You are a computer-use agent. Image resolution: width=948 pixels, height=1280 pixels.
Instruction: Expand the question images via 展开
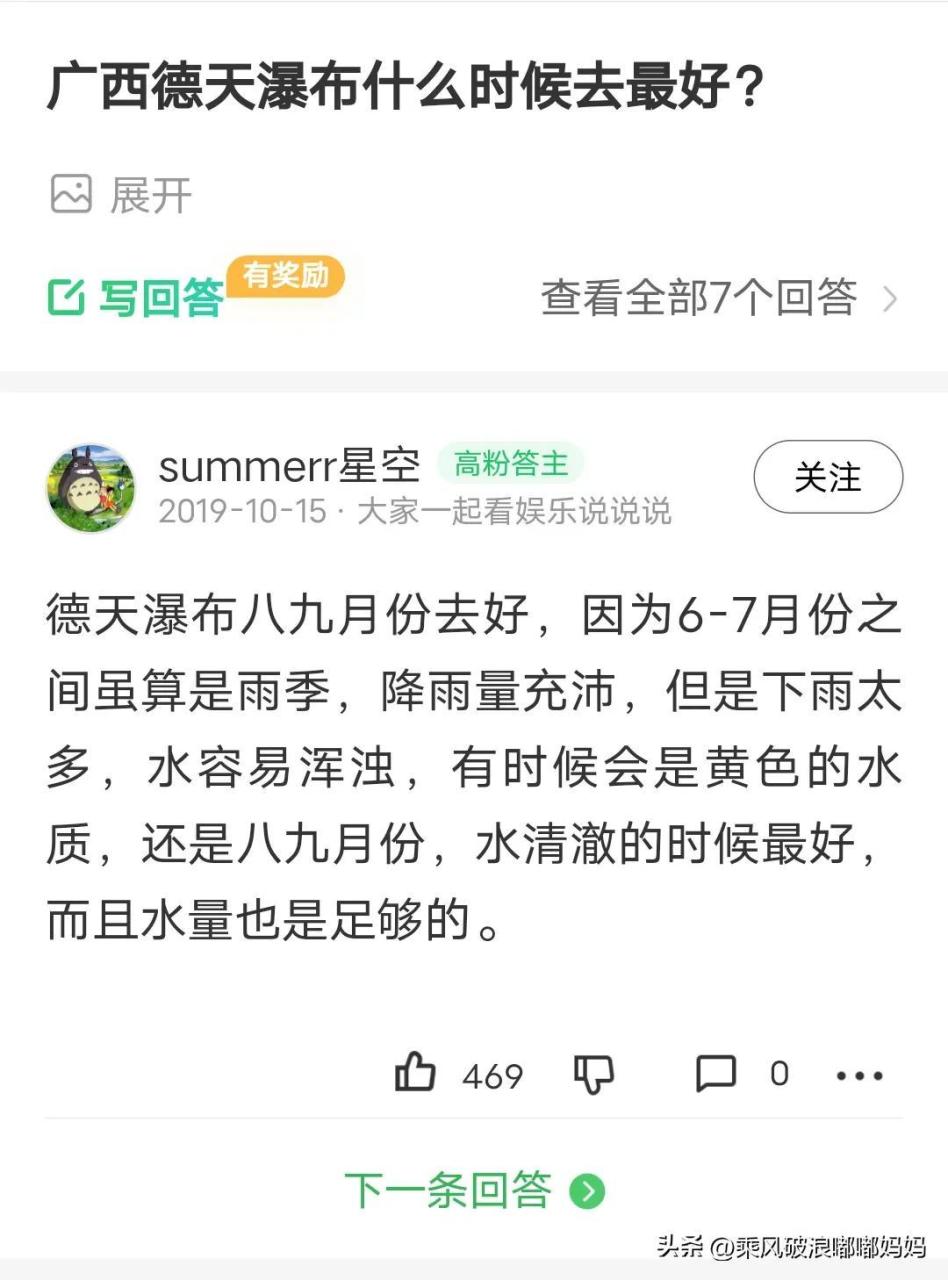150,196
